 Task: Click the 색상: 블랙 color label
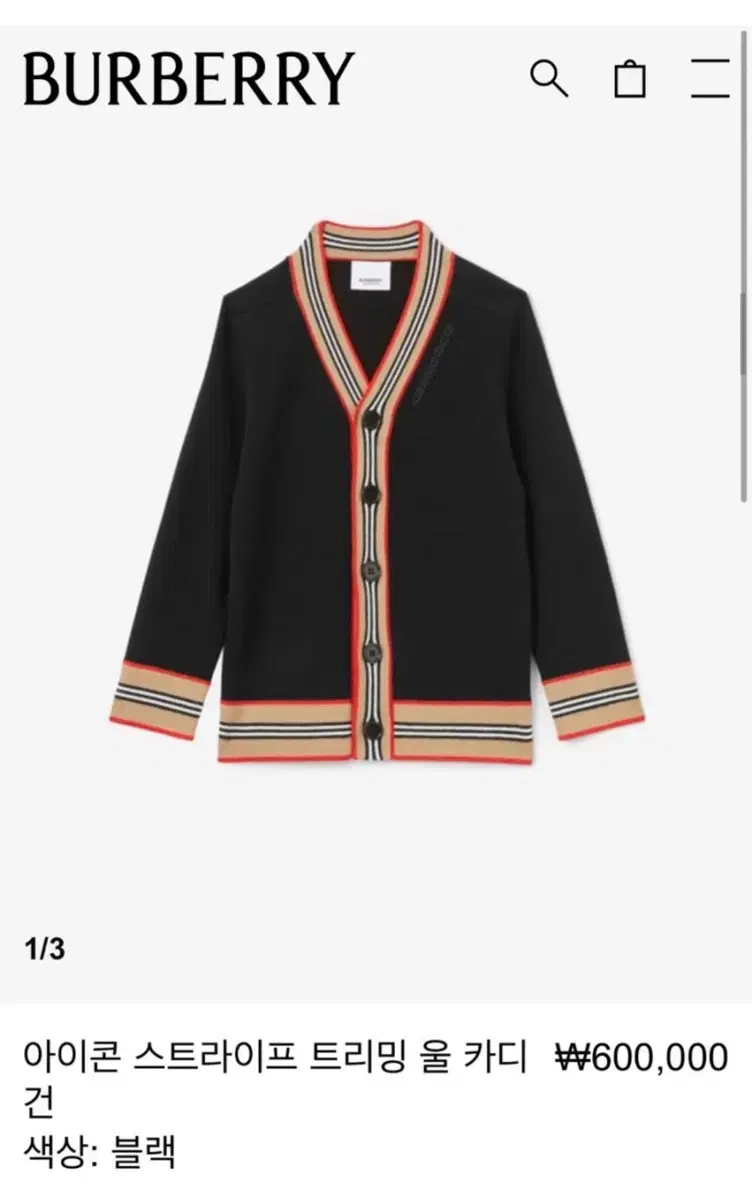[100, 1150]
